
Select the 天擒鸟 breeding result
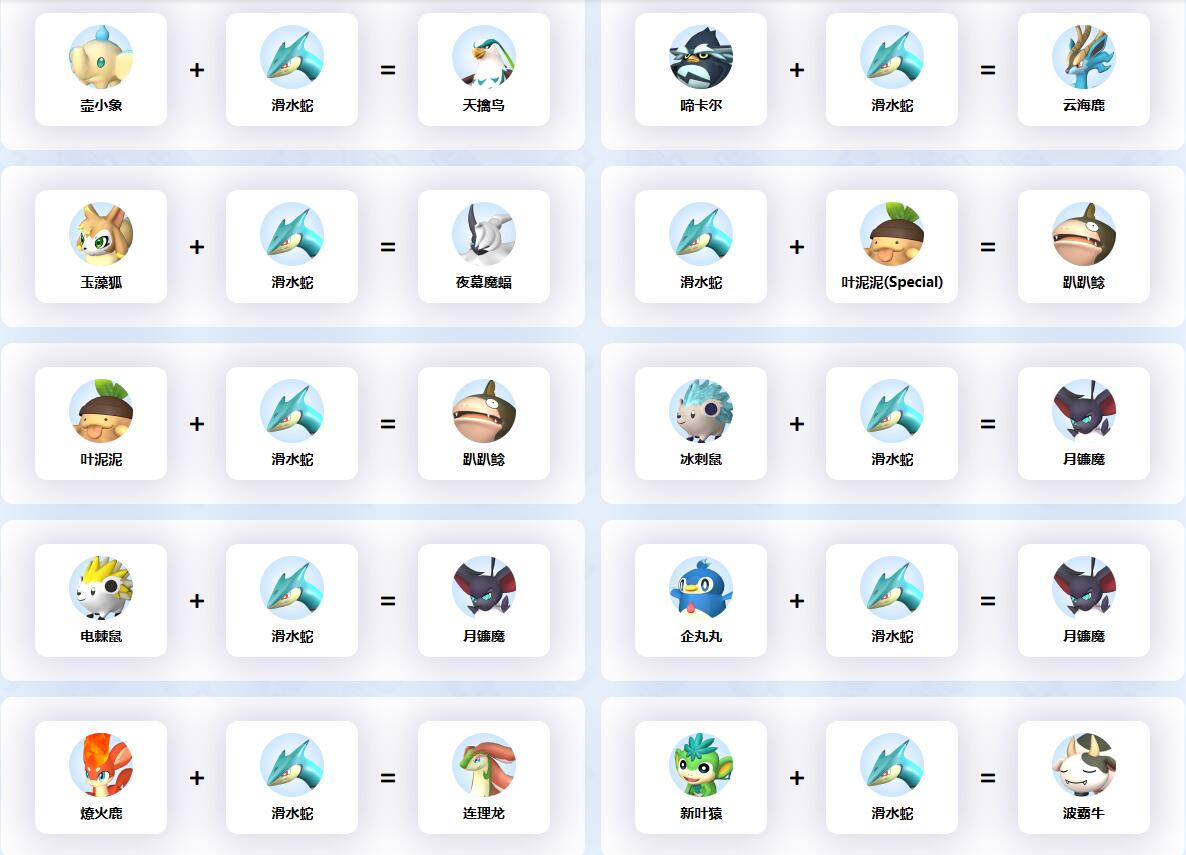tap(484, 70)
